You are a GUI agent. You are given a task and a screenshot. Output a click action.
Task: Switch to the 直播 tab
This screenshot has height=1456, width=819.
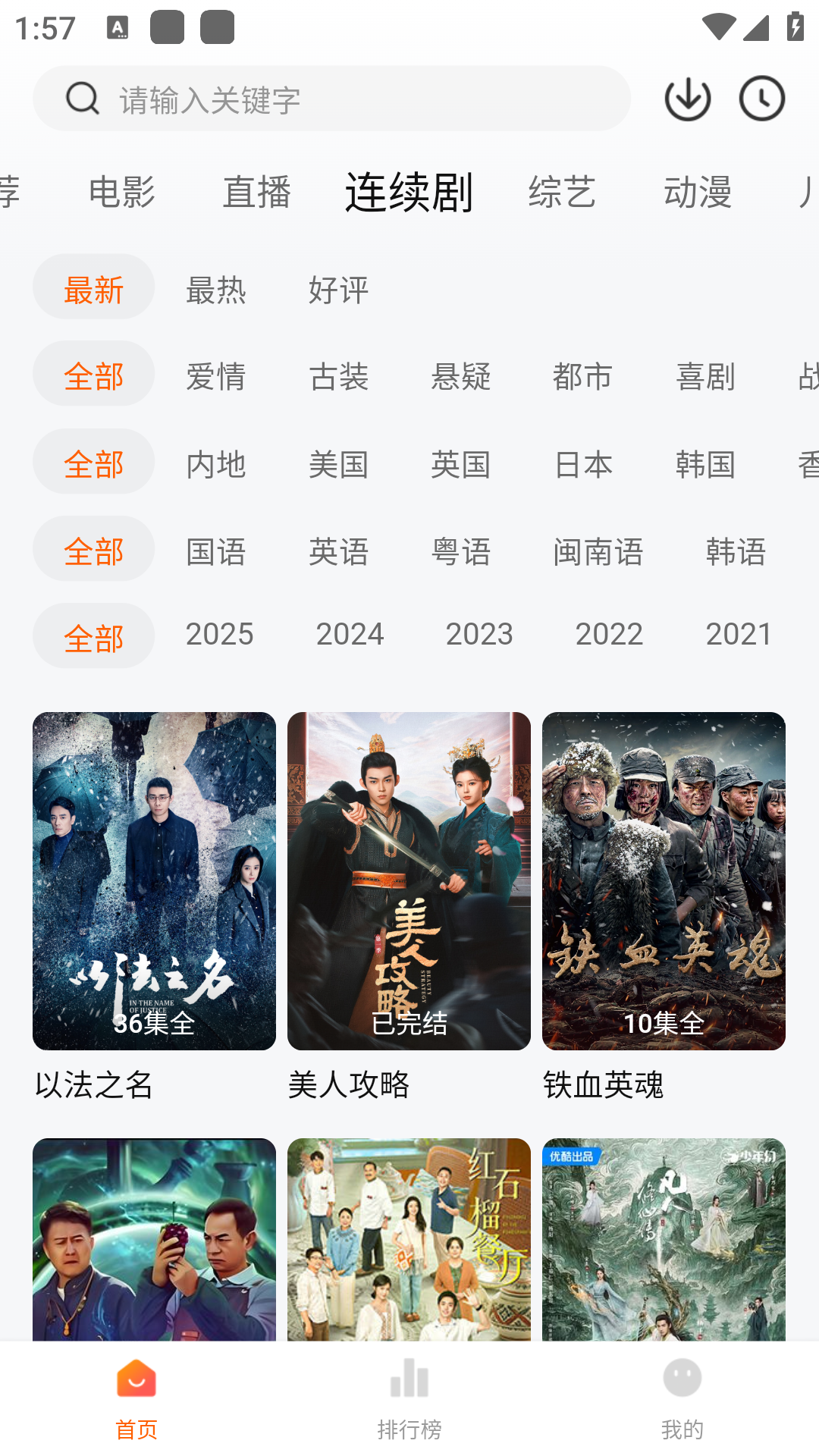click(x=257, y=191)
